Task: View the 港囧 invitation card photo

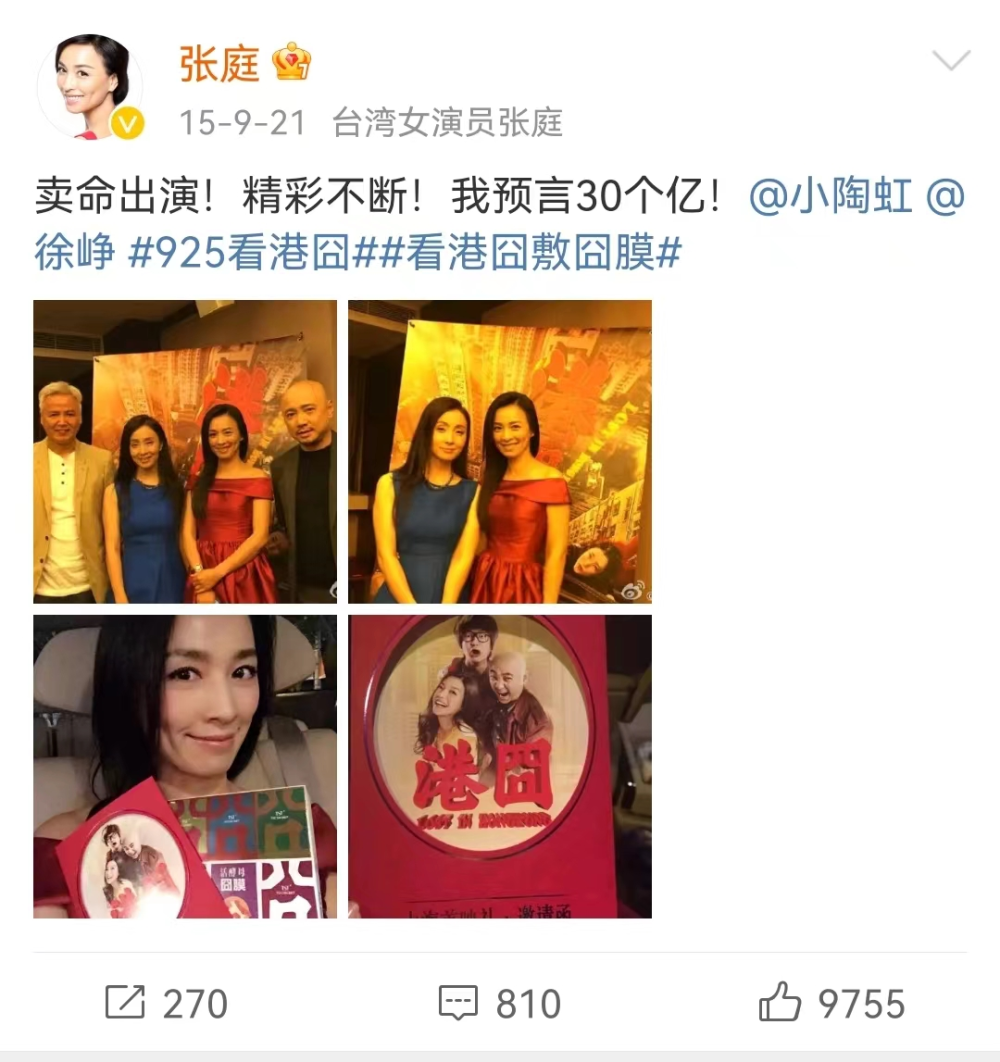Action: pyautogui.click(x=500, y=766)
